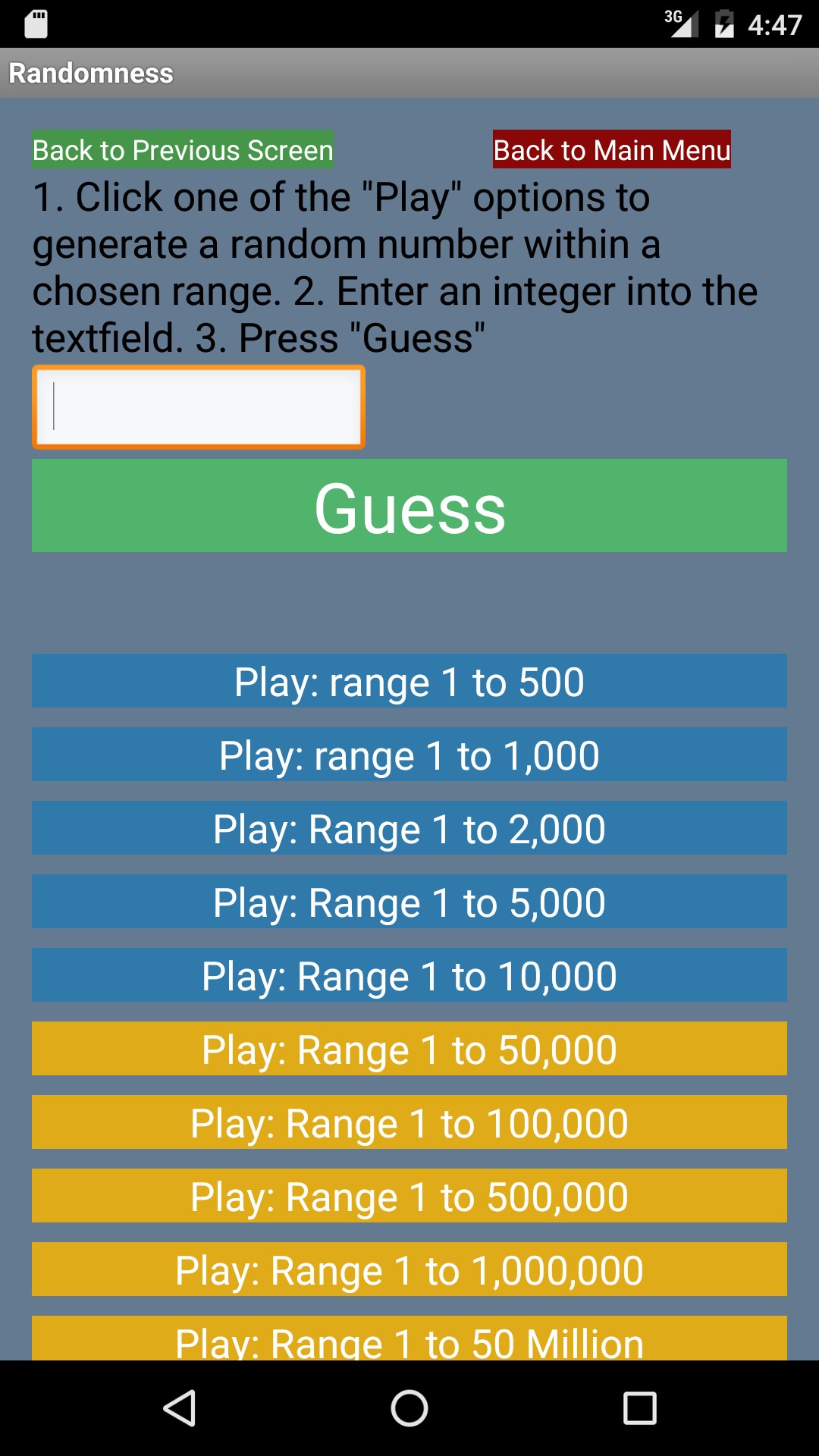Choose Play: Range 1 to 1,000,000
This screenshot has height=1456, width=819.
pyautogui.click(x=409, y=1269)
